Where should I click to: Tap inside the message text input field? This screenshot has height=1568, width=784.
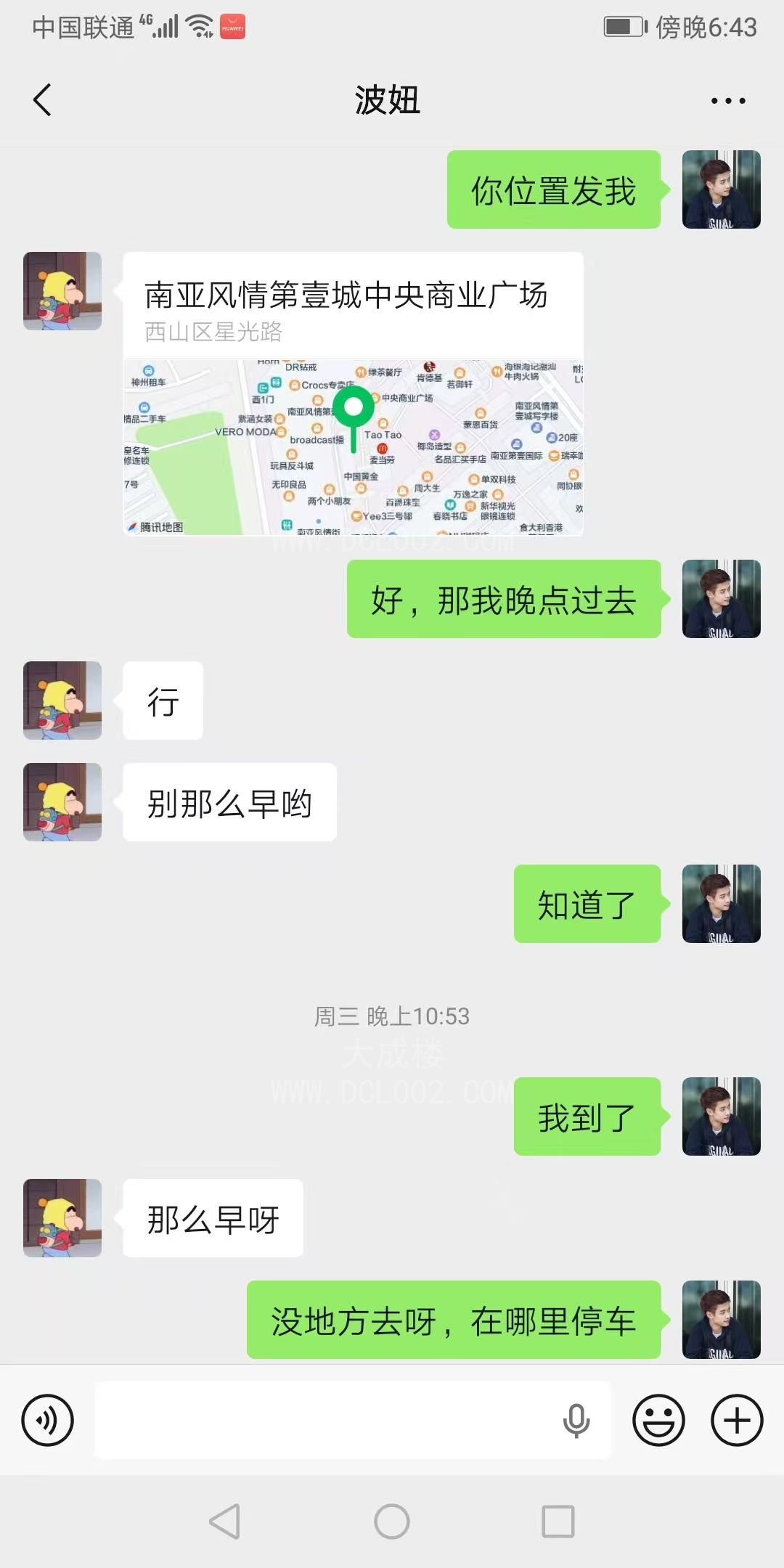pyautogui.click(x=327, y=1419)
